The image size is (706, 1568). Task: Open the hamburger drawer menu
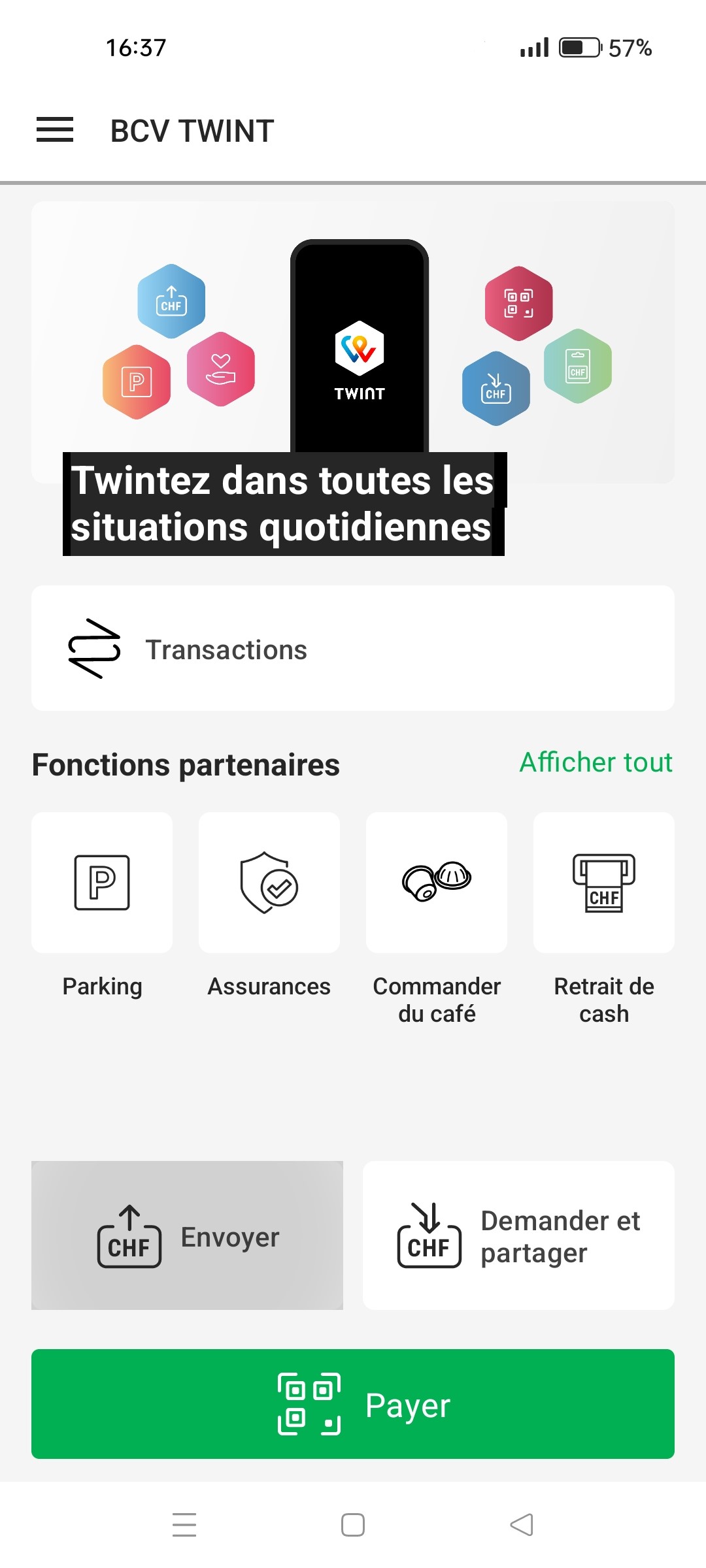[55, 130]
